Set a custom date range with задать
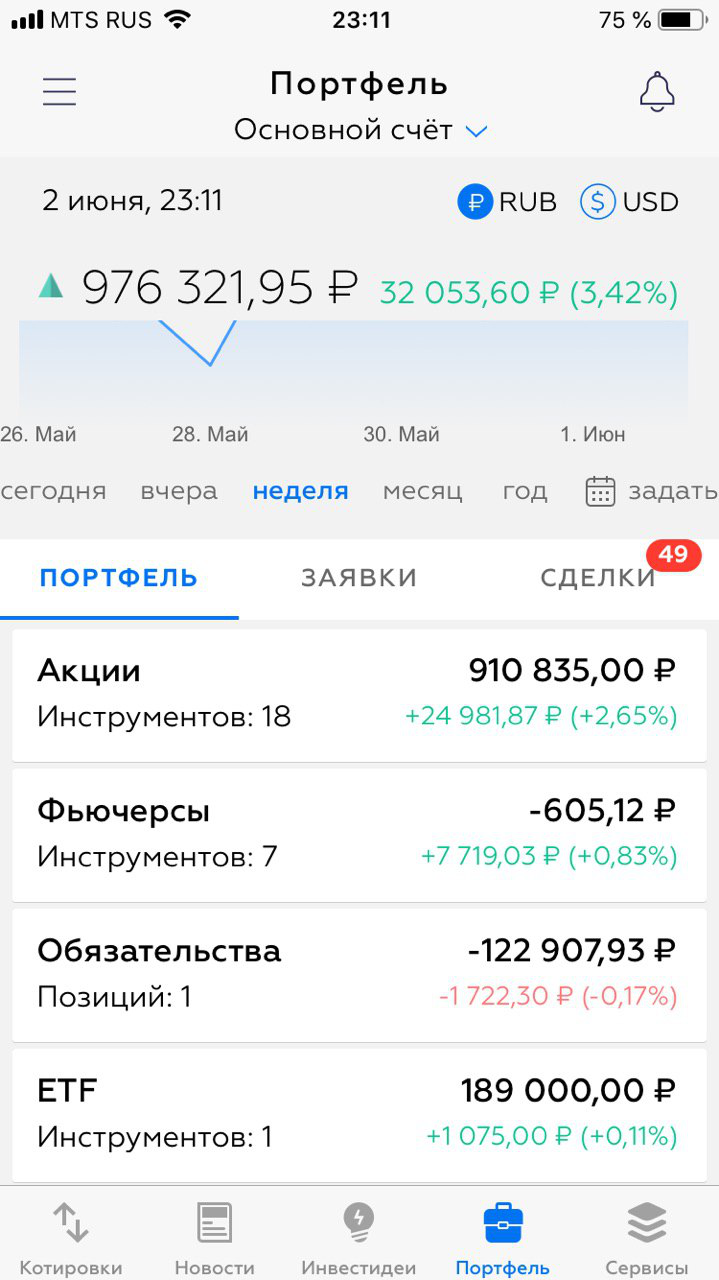The width and height of the screenshot is (719, 1280). coord(651,491)
